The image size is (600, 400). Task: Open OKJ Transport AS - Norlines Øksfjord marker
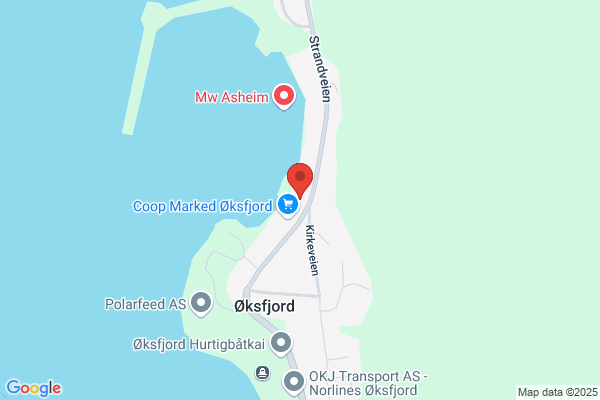[x=294, y=381]
